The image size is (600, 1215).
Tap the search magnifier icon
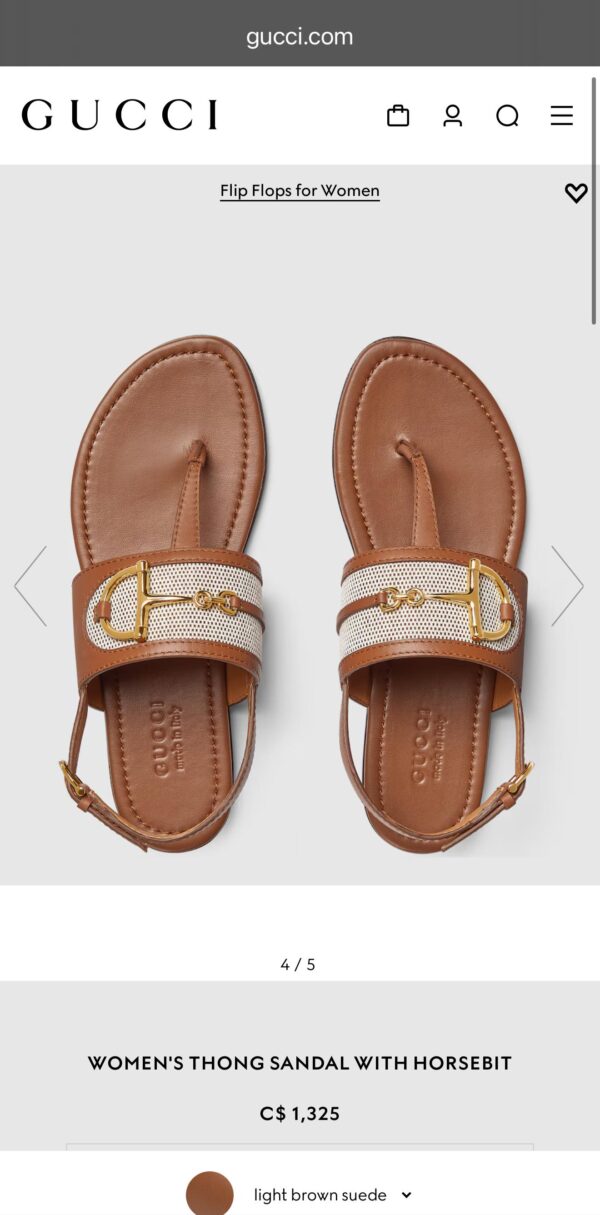pos(507,116)
